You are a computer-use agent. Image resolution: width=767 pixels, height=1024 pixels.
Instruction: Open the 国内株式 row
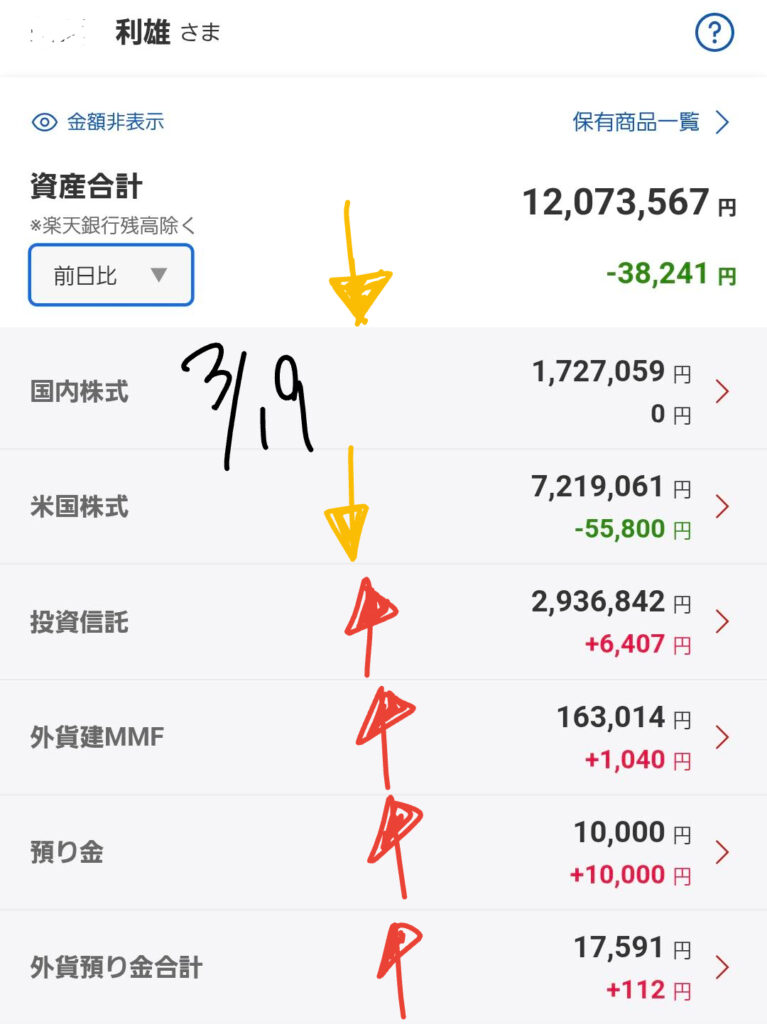[x=383, y=391]
